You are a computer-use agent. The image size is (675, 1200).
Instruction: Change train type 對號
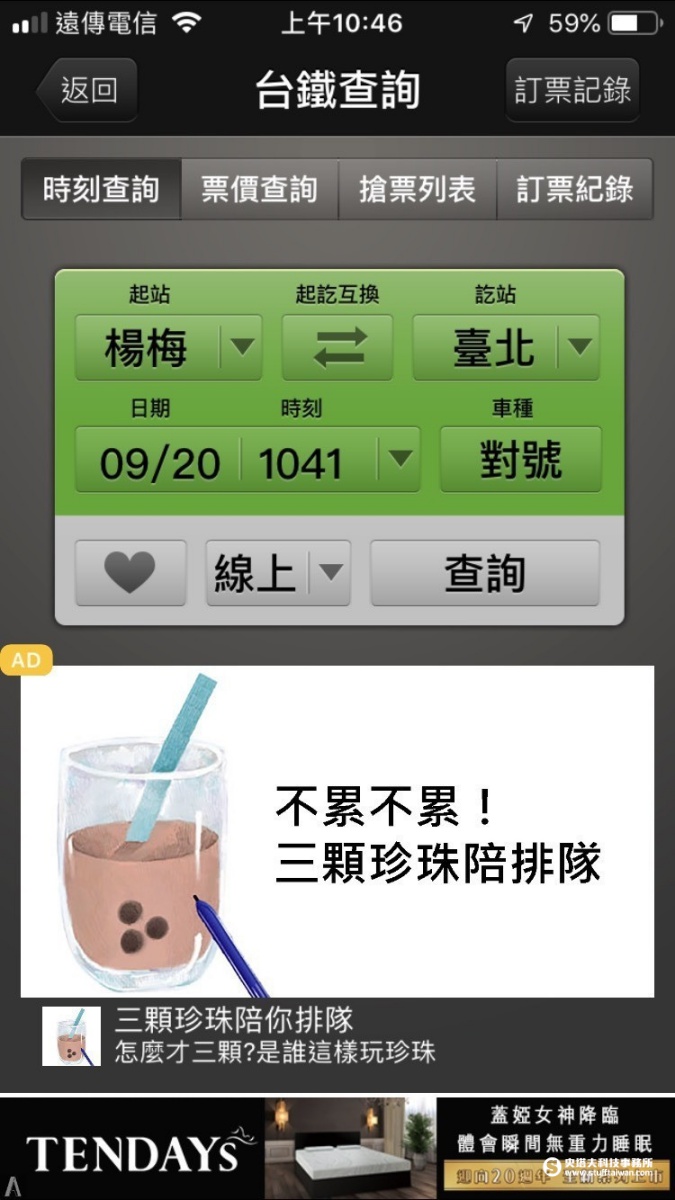tap(520, 460)
